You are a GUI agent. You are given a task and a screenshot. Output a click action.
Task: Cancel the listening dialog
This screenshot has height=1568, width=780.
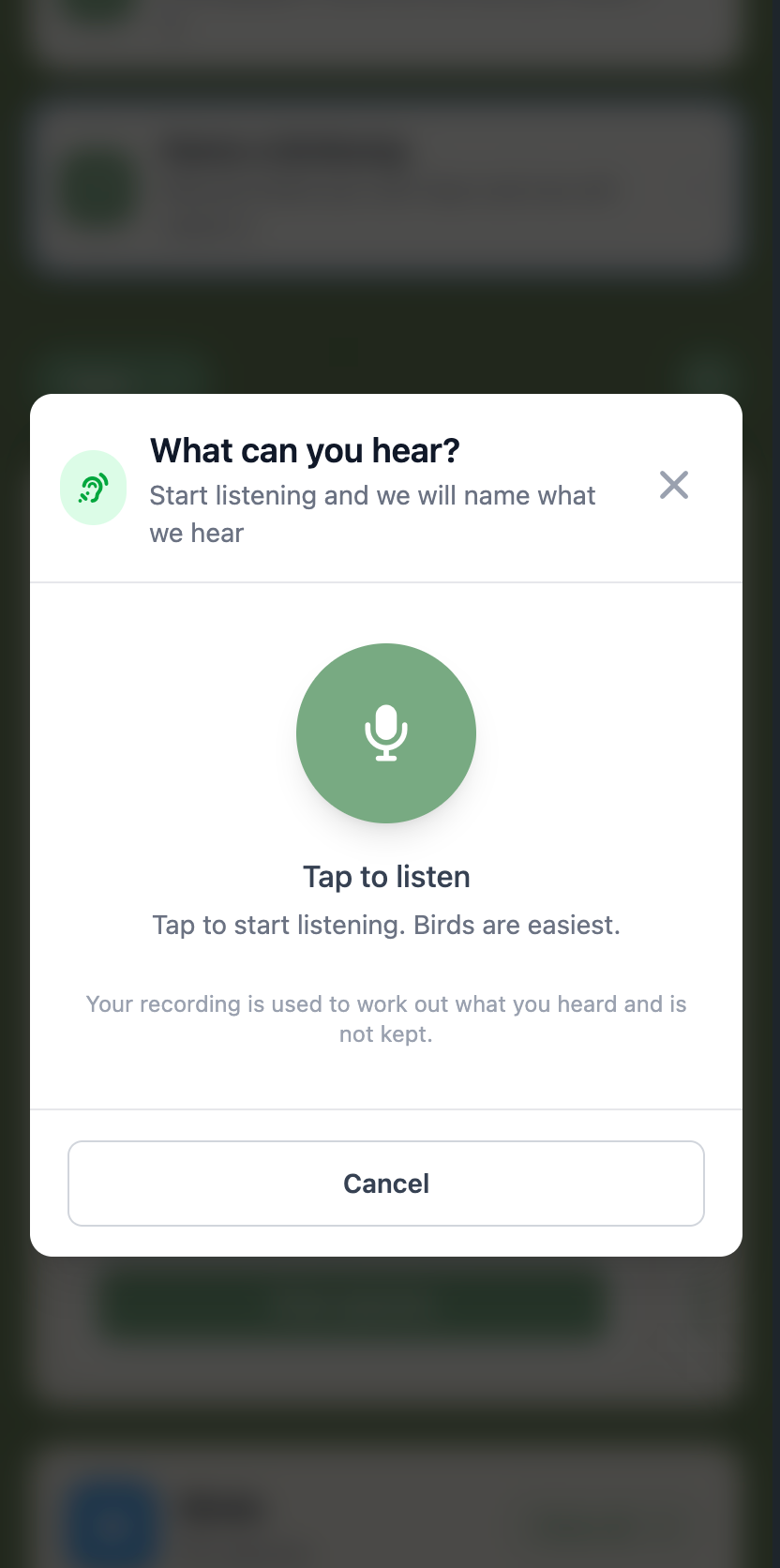(x=386, y=1184)
